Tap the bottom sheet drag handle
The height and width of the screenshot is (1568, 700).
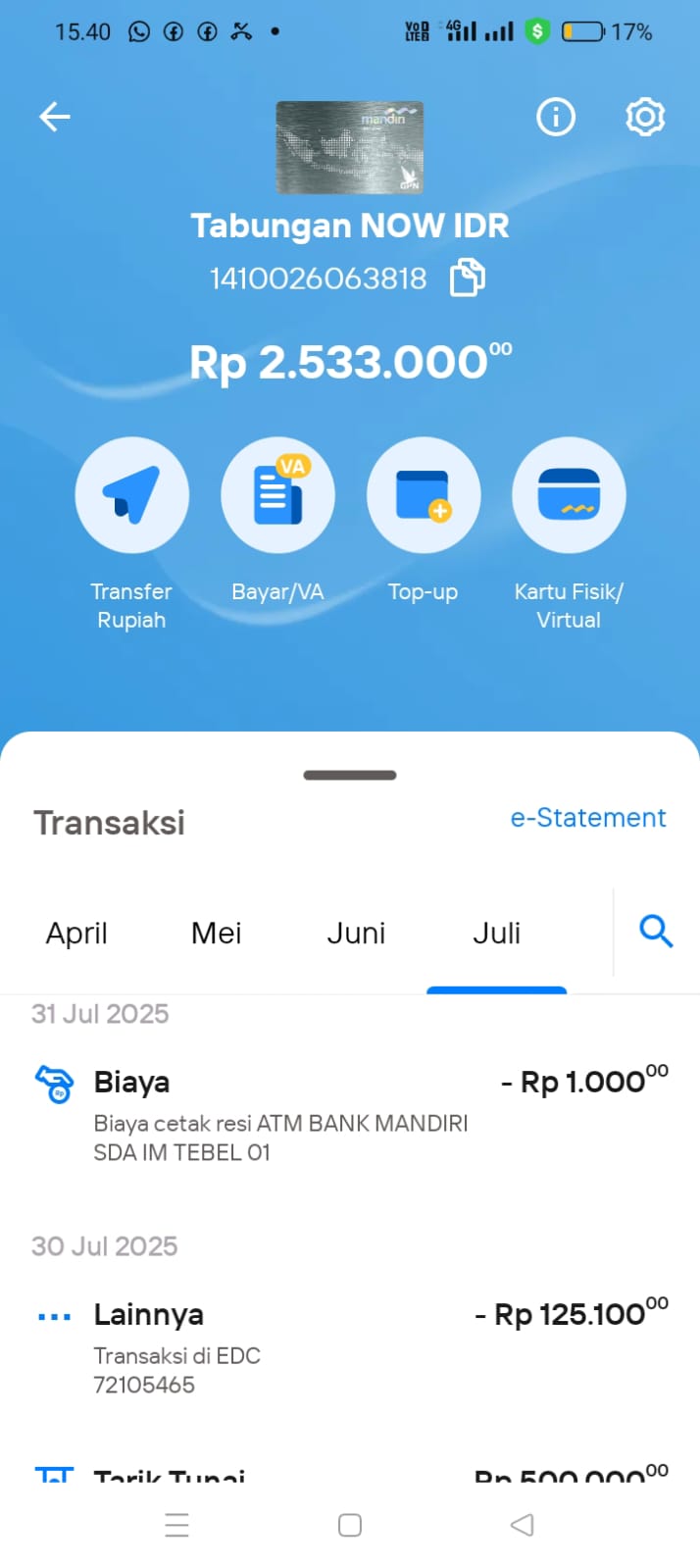tap(350, 775)
